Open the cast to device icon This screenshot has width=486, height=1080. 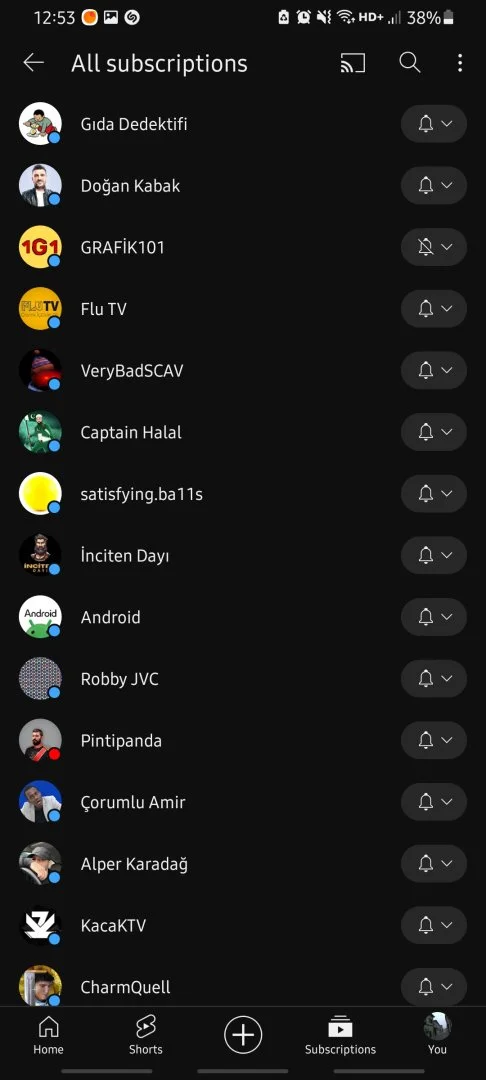352,63
